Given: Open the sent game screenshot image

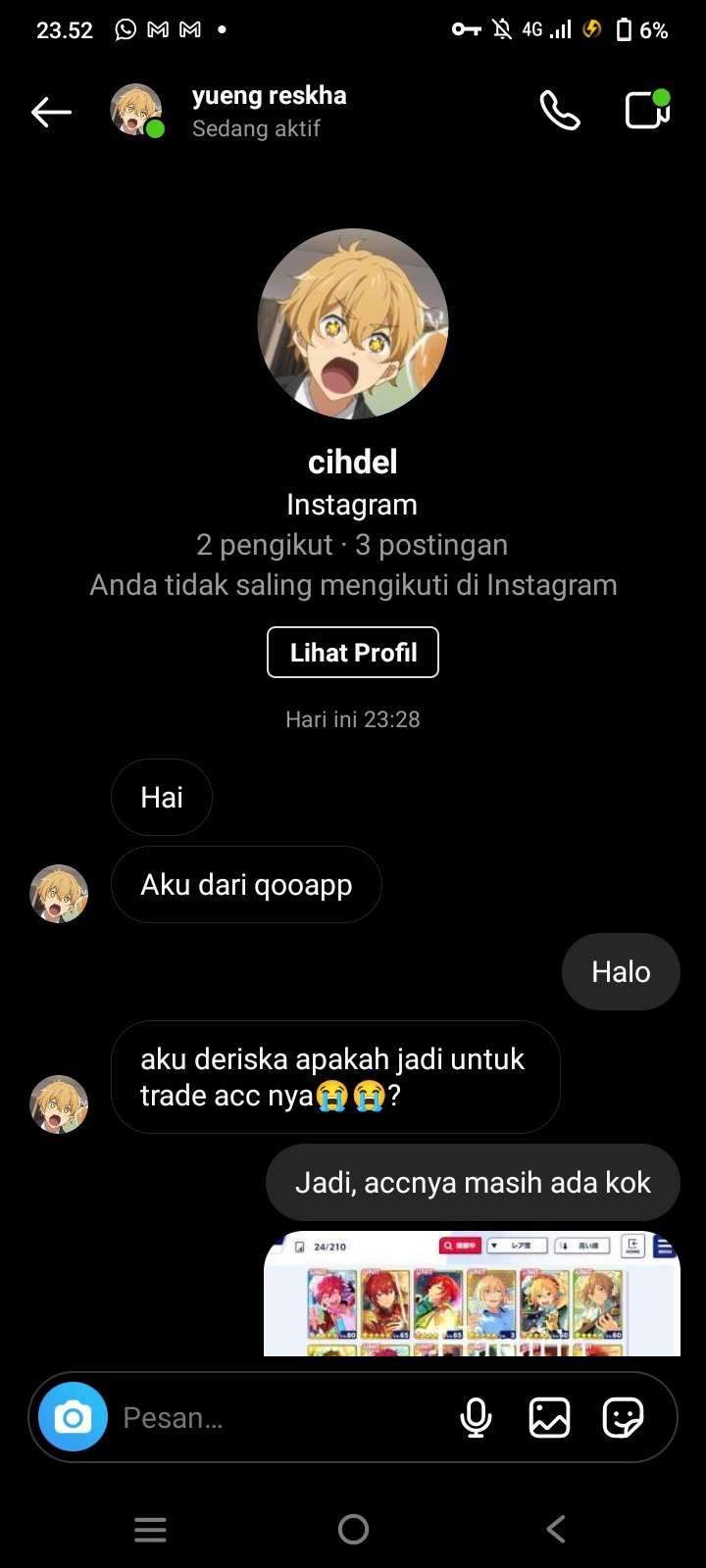Looking at the screenshot, I should [x=472, y=1294].
